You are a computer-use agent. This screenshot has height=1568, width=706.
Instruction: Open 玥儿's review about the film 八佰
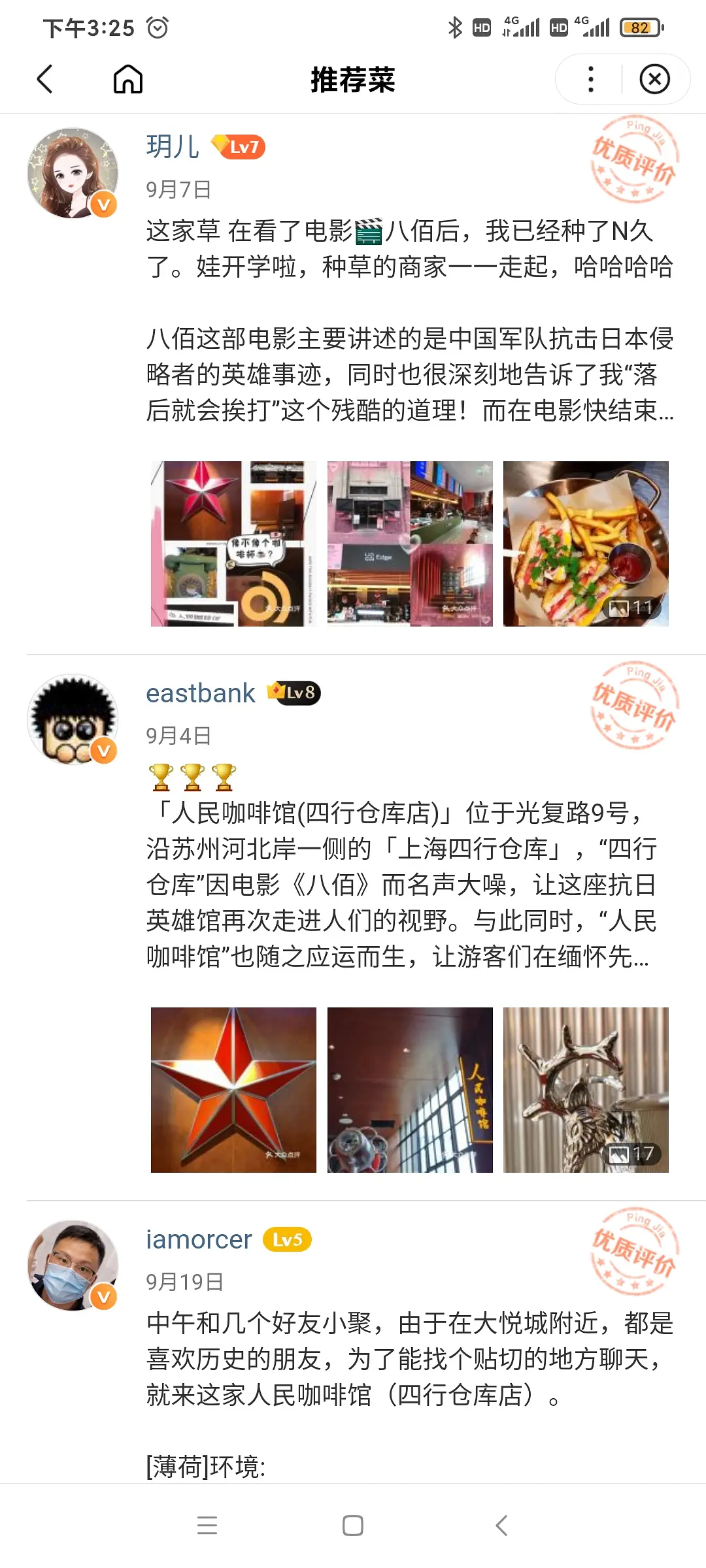point(409,320)
